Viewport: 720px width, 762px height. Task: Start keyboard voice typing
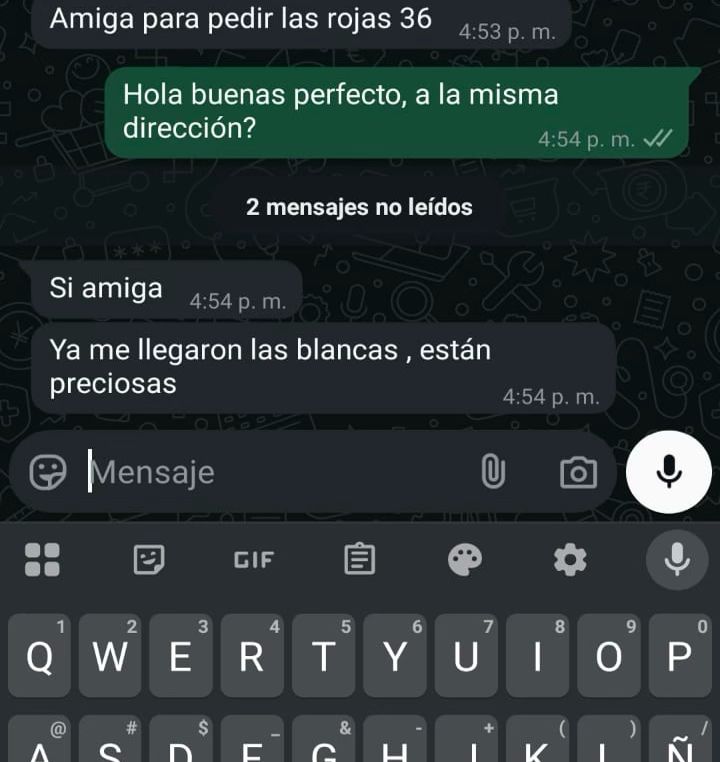tap(677, 560)
